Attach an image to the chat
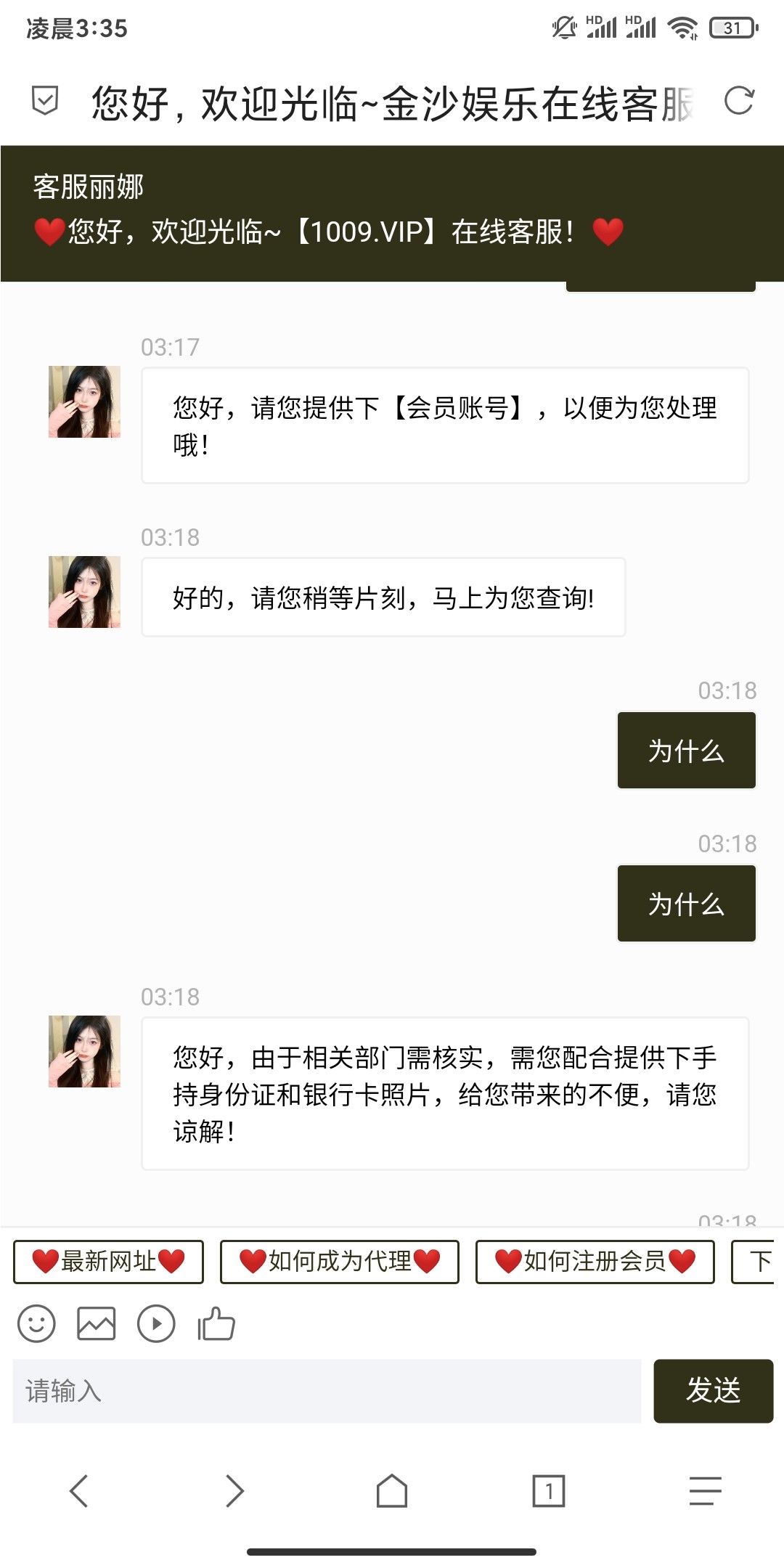Image resolution: width=784 pixels, height=1568 pixels. pyautogui.click(x=97, y=1323)
